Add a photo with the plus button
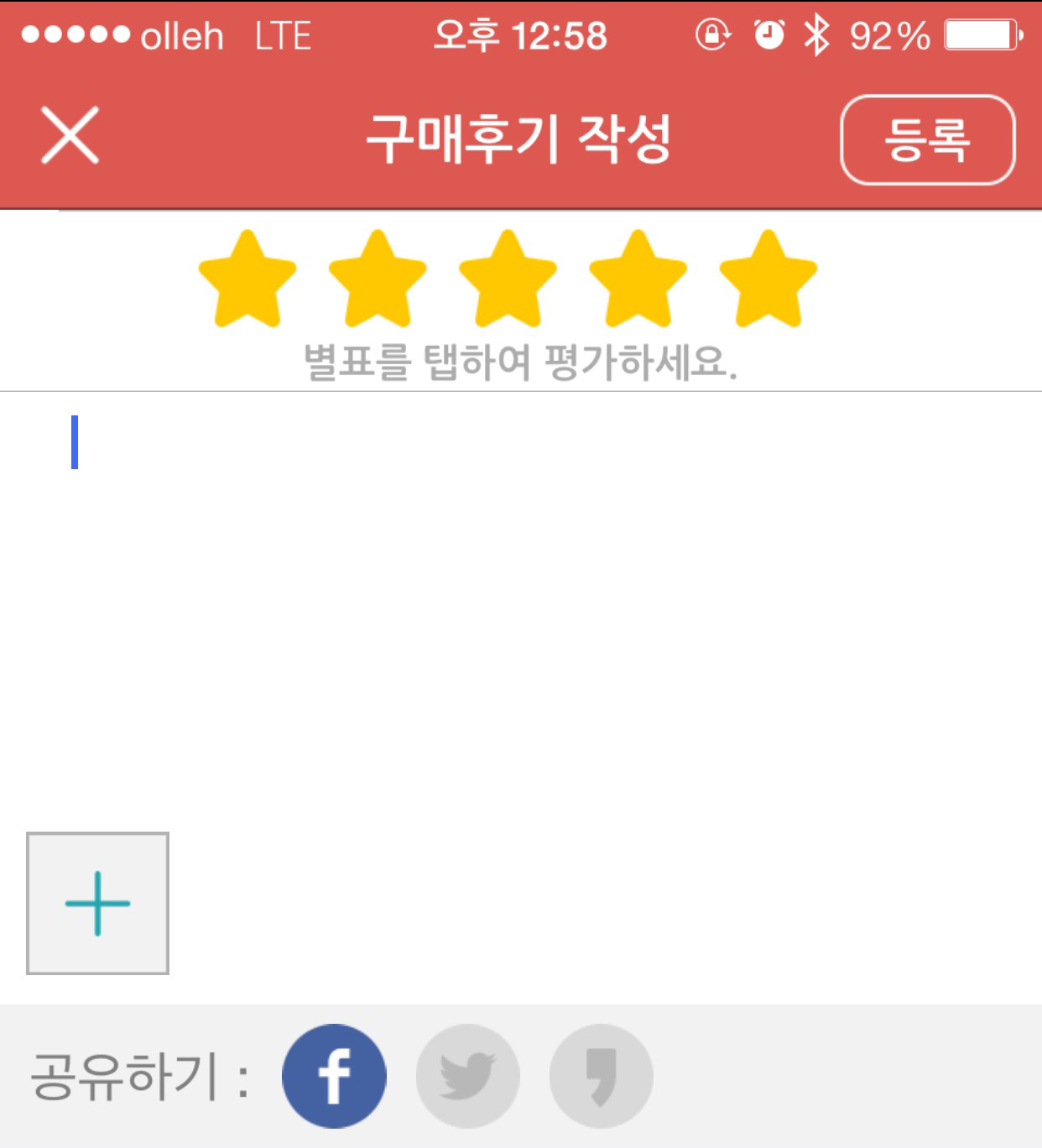Viewport: 1042px width, 1148px height. (97, 903)
